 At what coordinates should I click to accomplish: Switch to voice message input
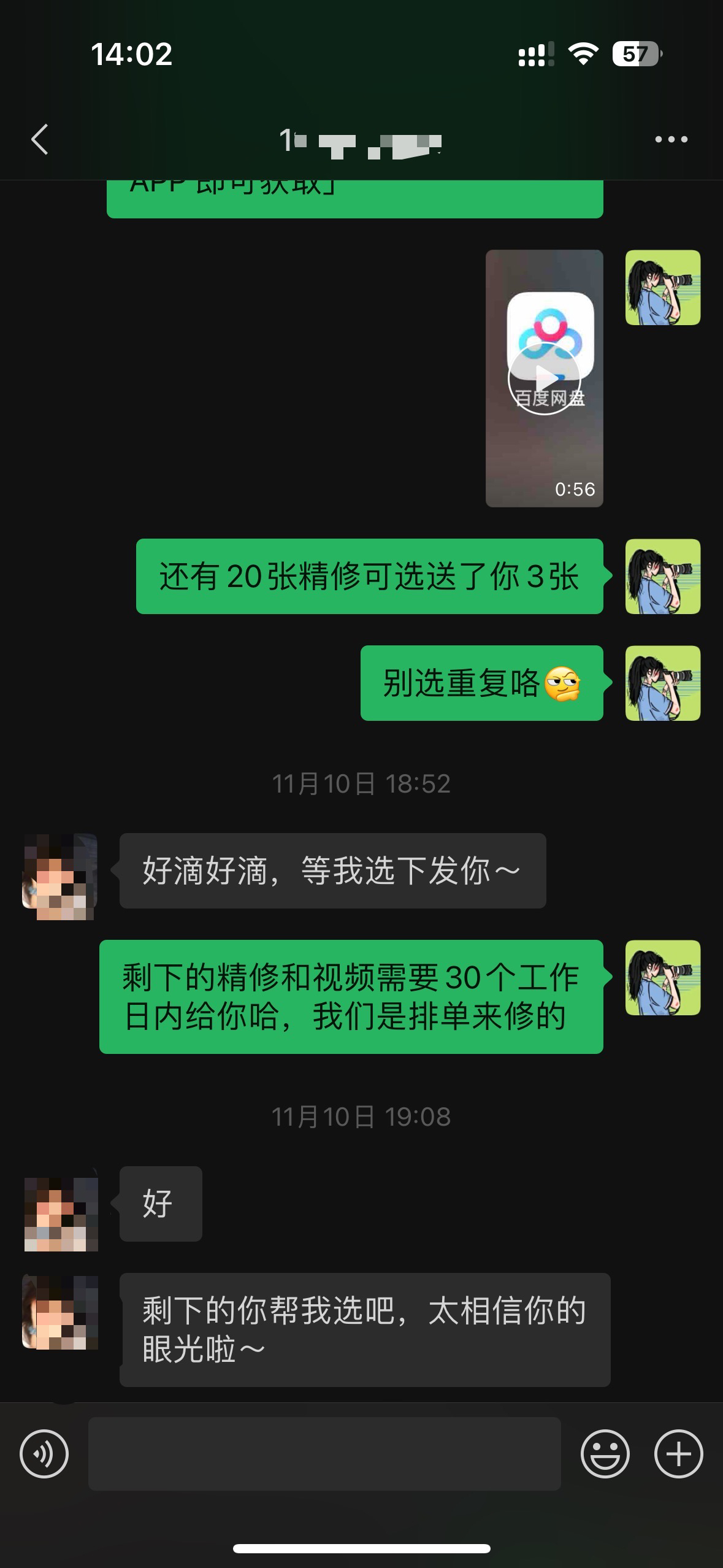[44, 1453]
